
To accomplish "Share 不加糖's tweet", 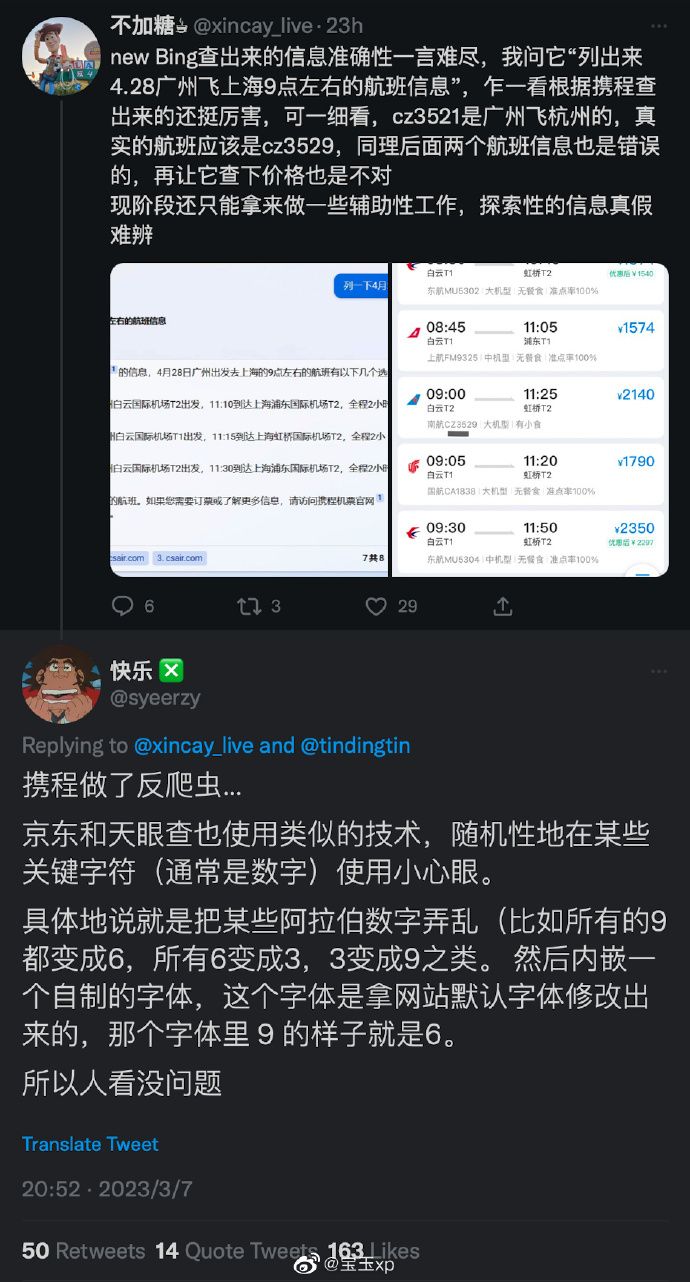I will (503, 606).
